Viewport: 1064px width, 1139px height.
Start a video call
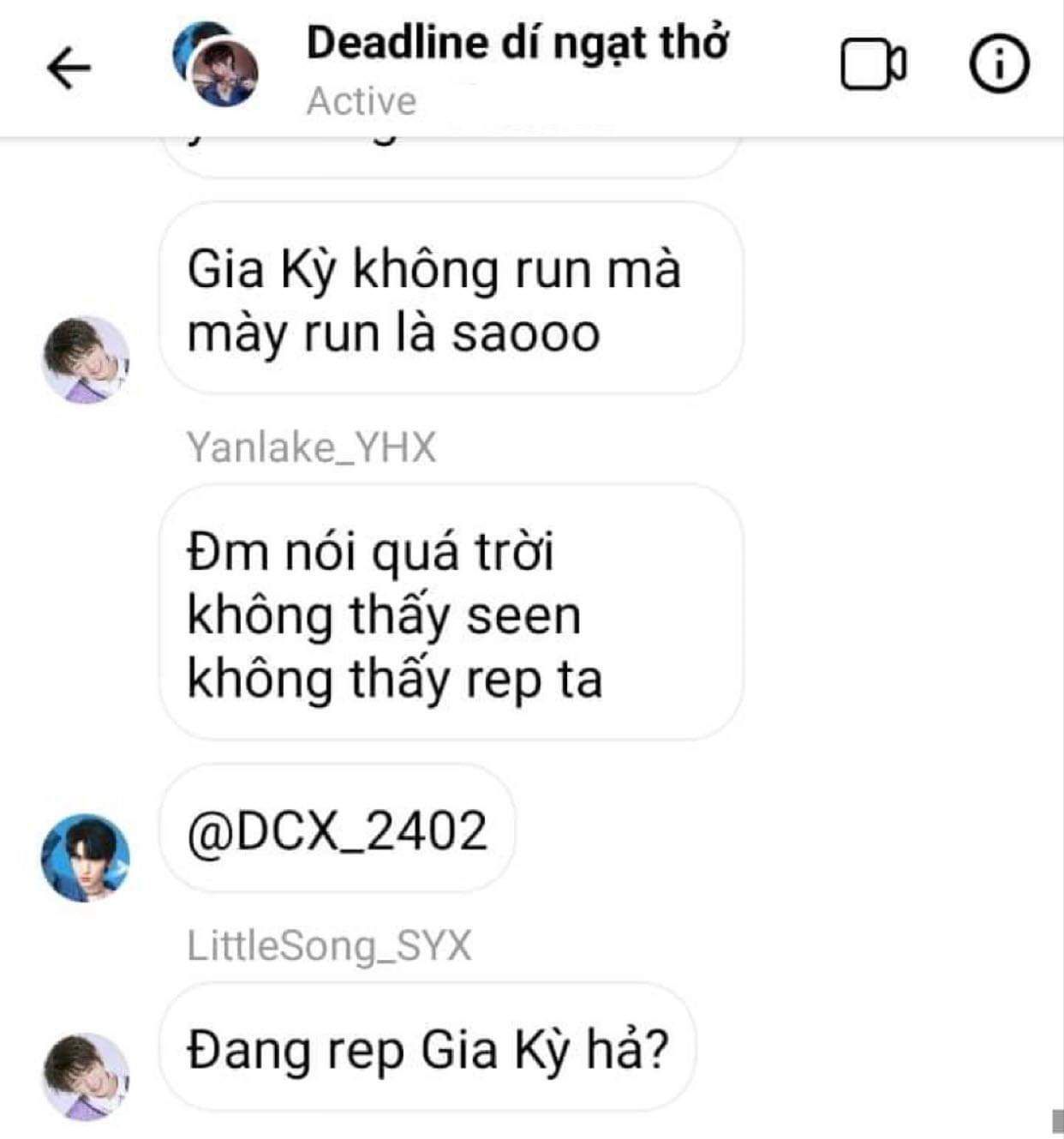(x=873, y=65)
